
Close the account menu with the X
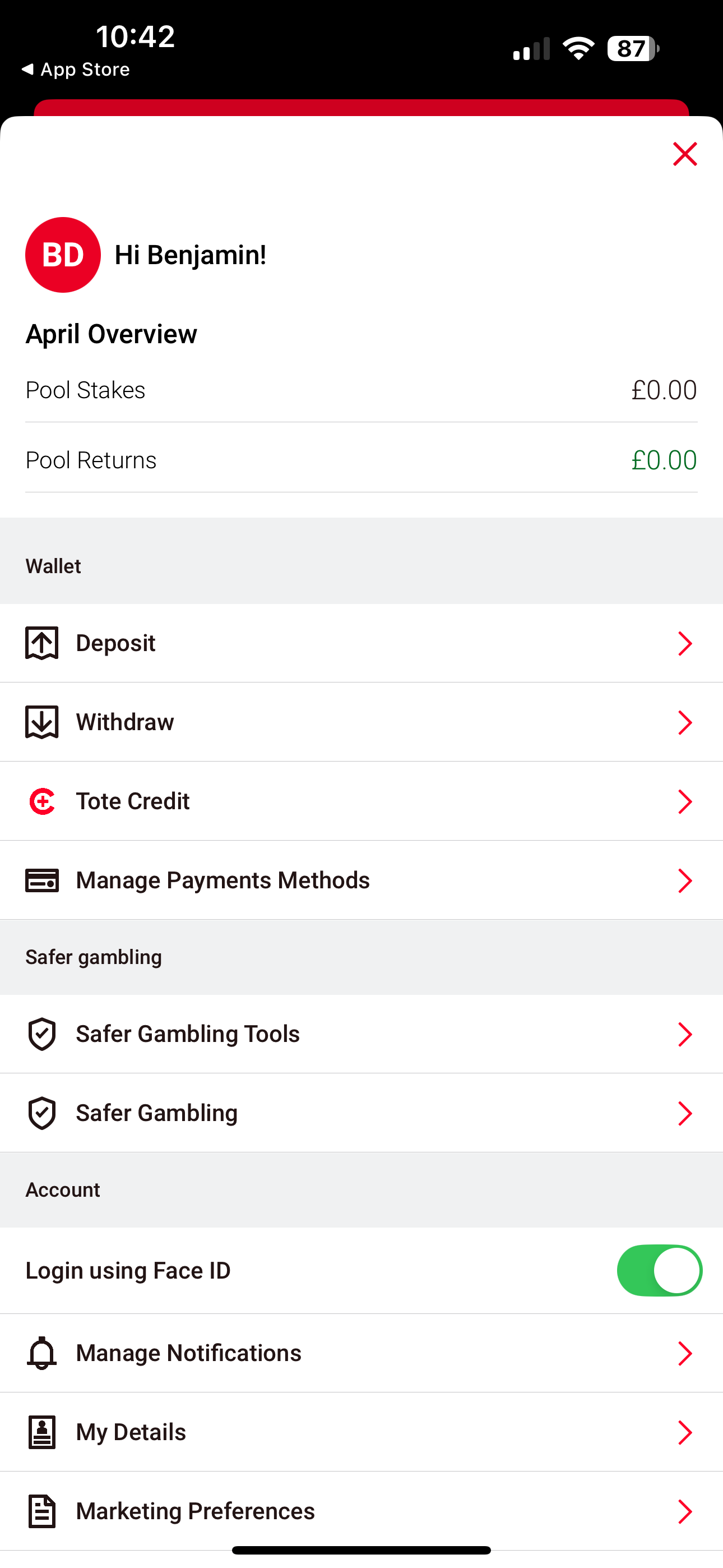(x=685, y=154)
